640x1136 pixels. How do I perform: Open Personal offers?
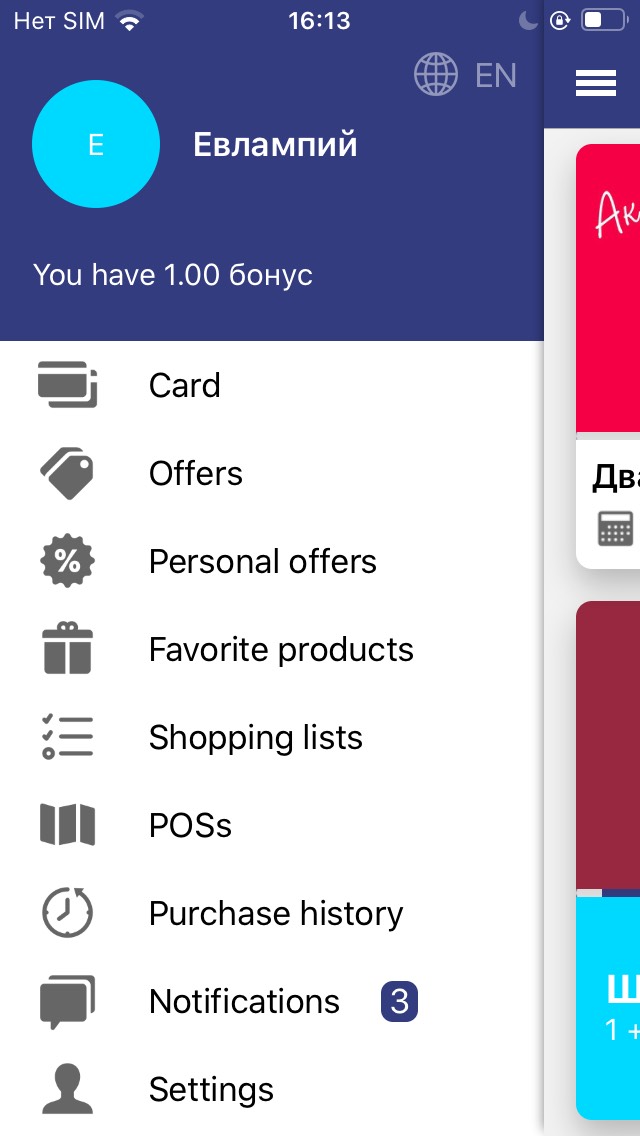[272, 561]
